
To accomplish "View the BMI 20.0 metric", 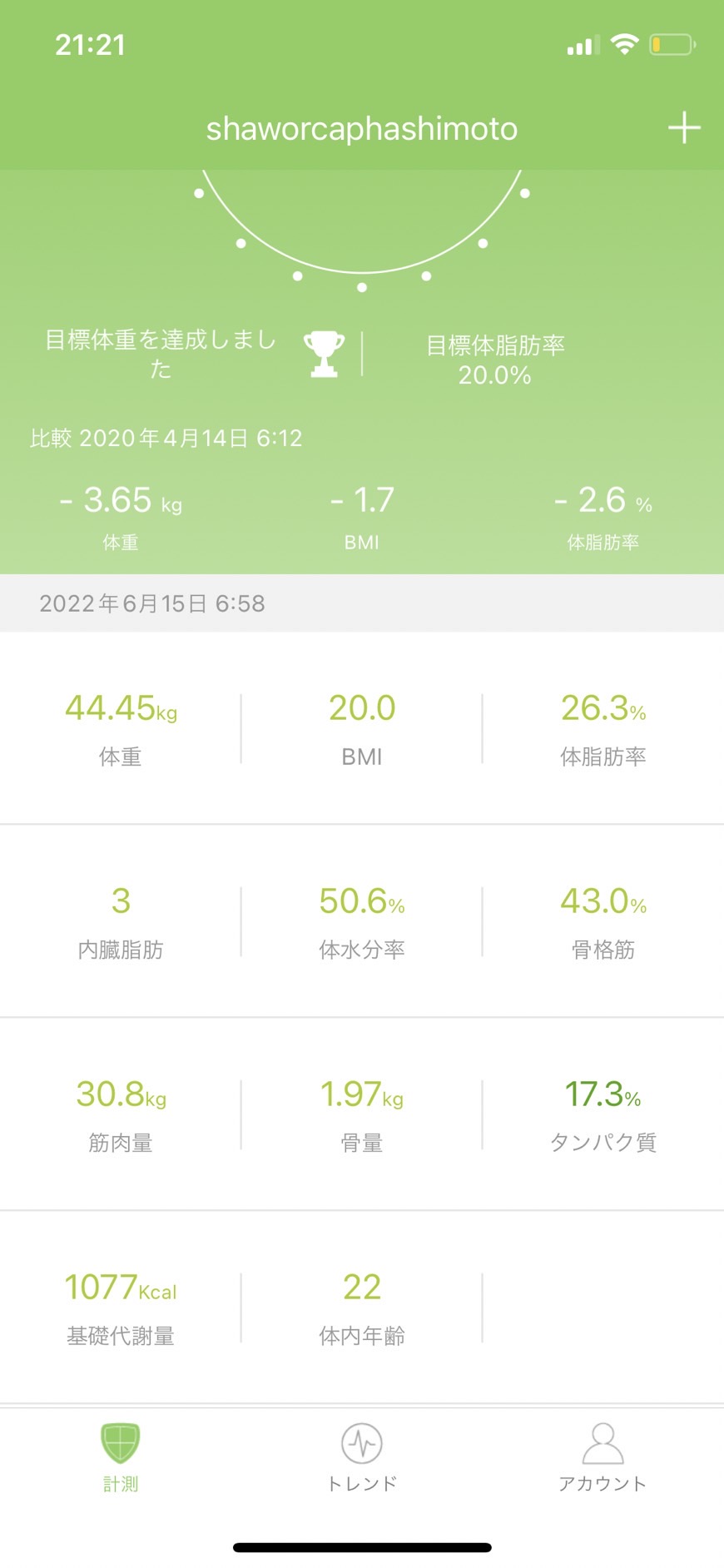I will [x=362, y=729].
